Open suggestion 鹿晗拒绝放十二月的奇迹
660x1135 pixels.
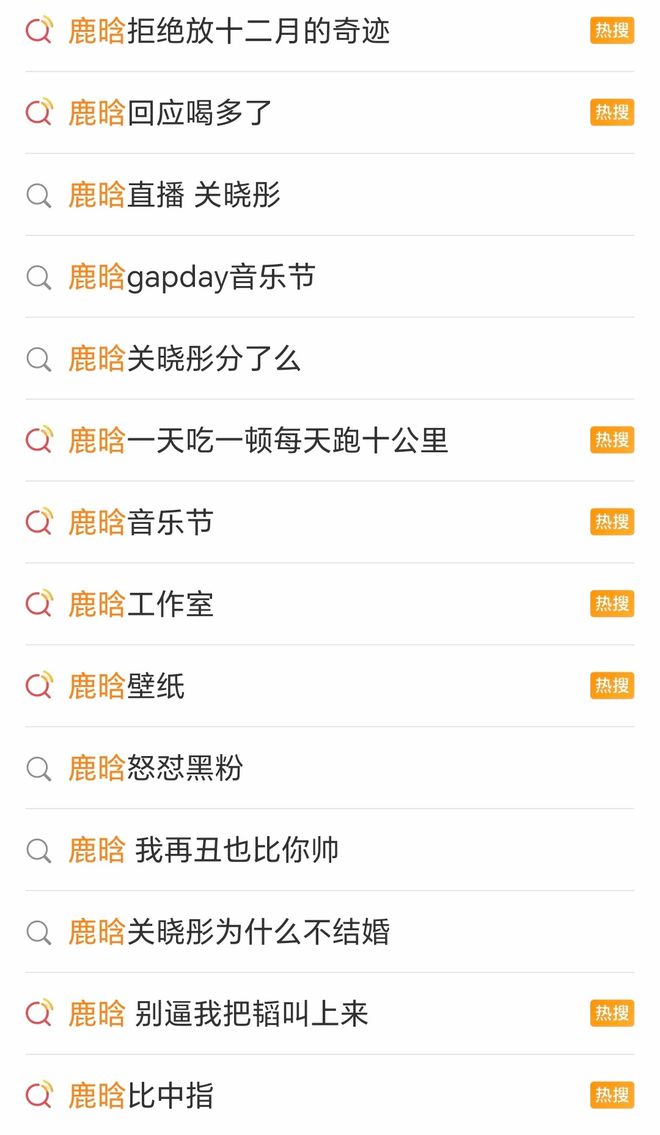pyautogui.click(x=329, y=31)
